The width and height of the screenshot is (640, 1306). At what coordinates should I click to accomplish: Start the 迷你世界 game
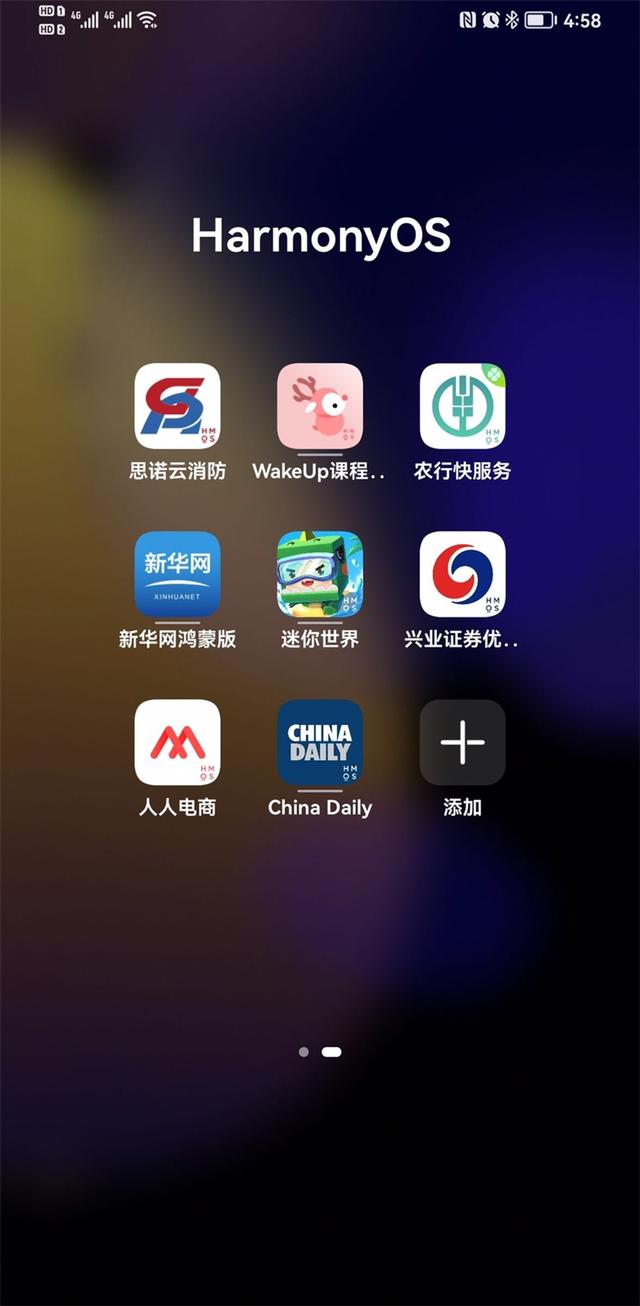[320, 574]
